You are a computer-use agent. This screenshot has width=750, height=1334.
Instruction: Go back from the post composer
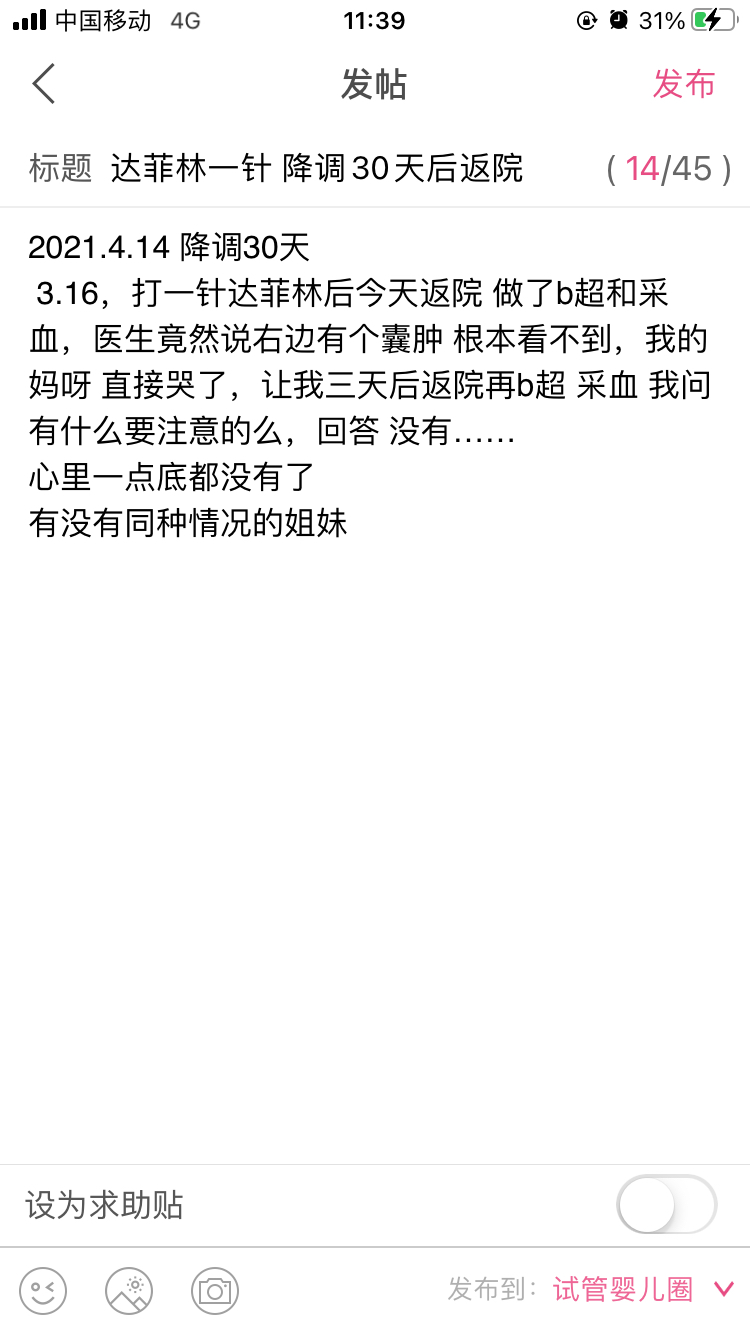coord(43,84)
